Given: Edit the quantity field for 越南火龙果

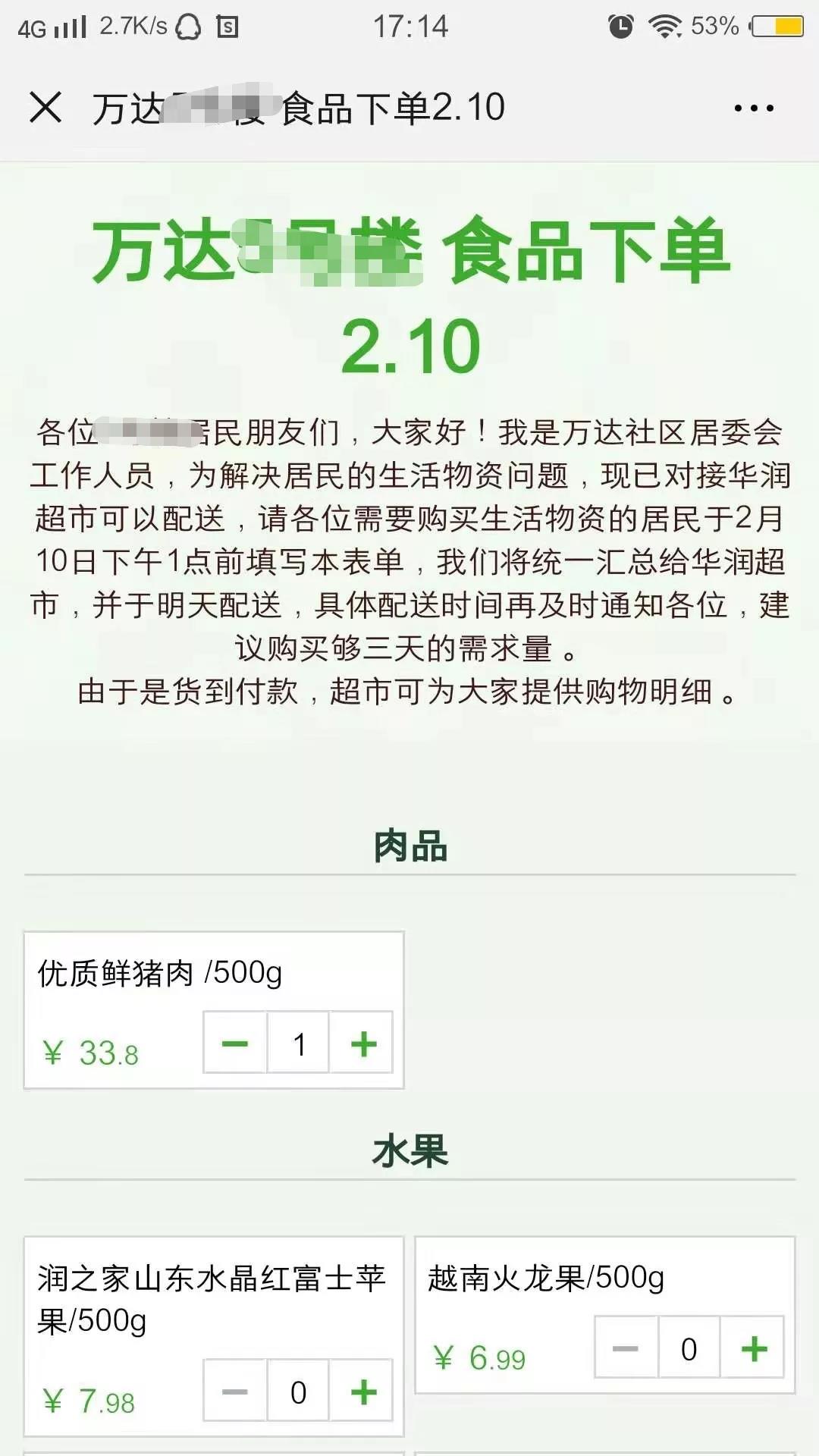Looking at the screenshot, I should tap(689, 1348).
